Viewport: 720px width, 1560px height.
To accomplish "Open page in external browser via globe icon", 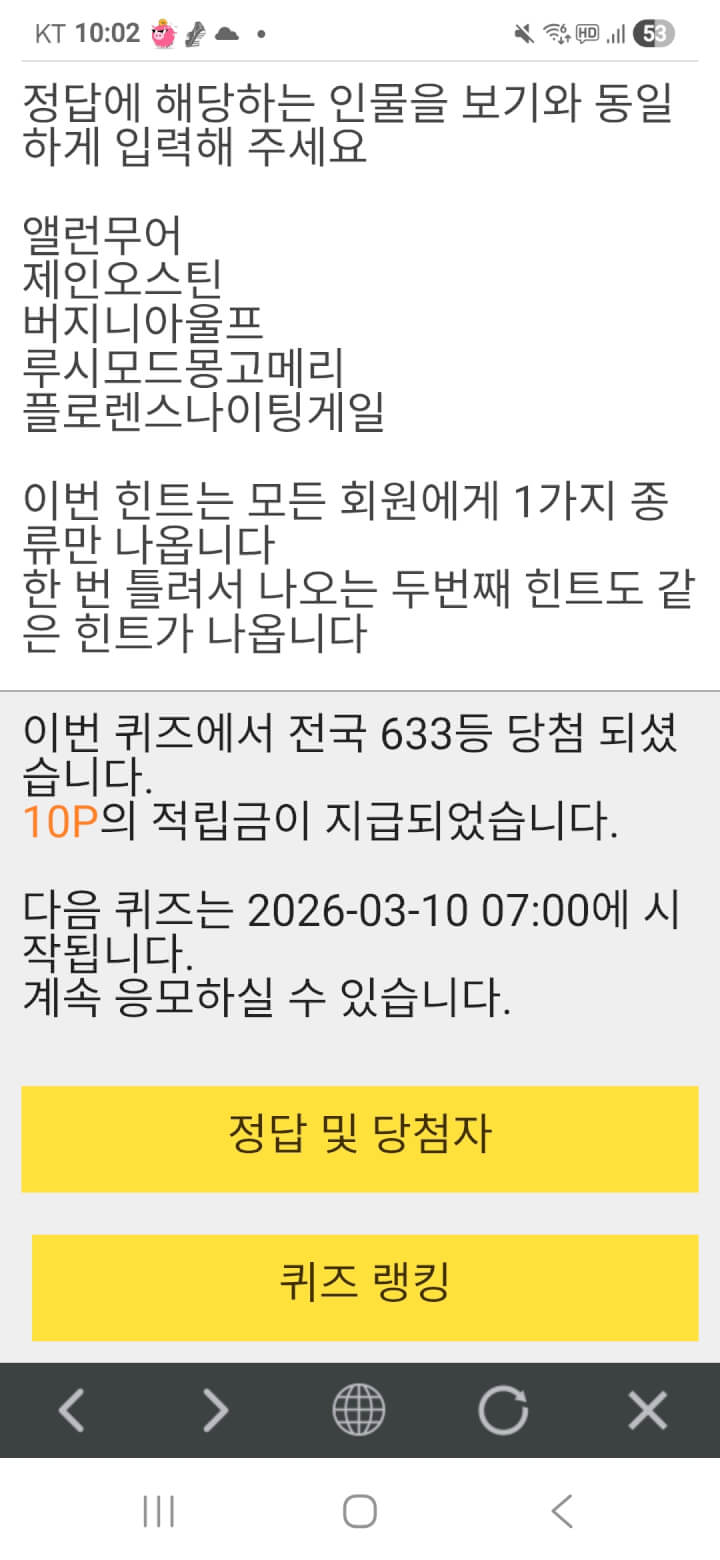I will pyautogui.click(x=359, y=1410).
